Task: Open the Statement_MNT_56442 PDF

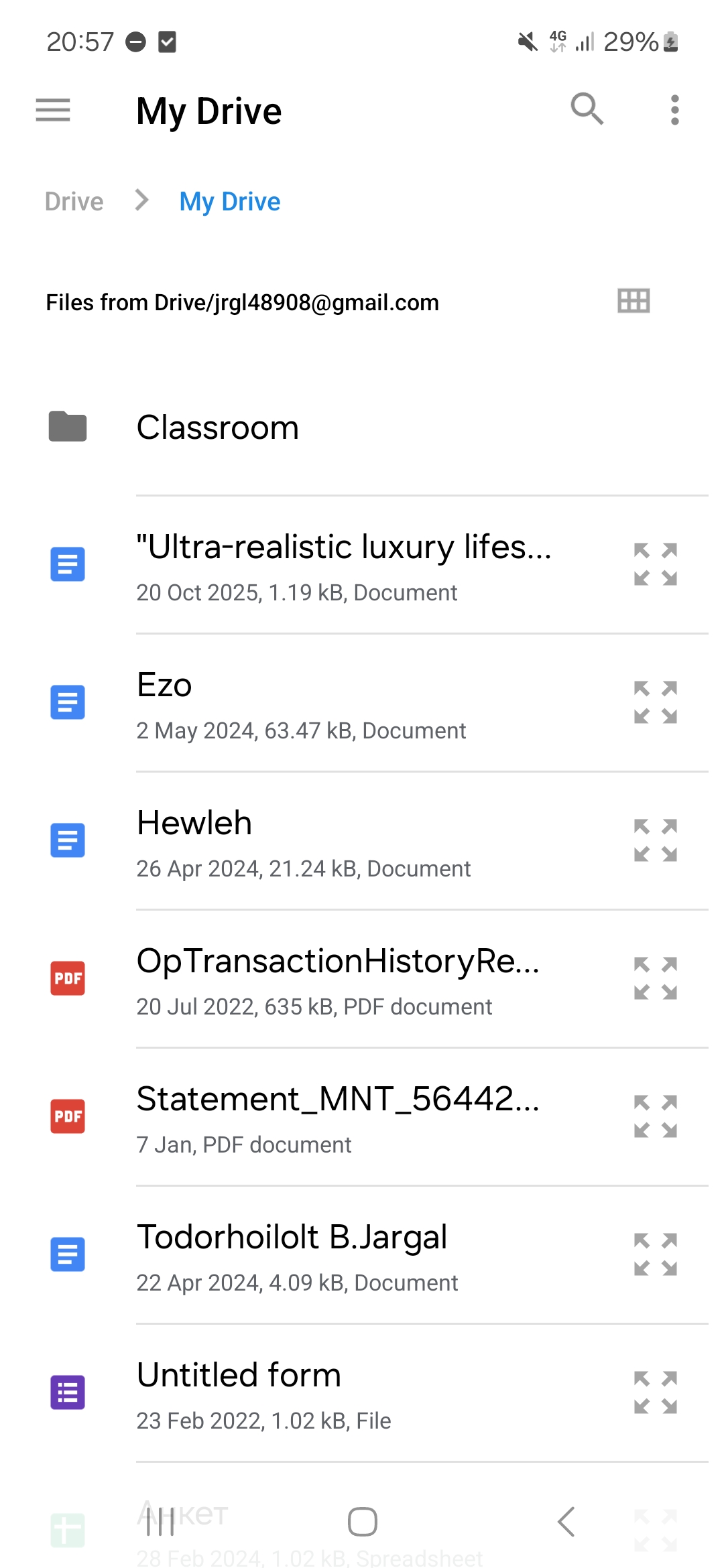Action: point(337,1117)
